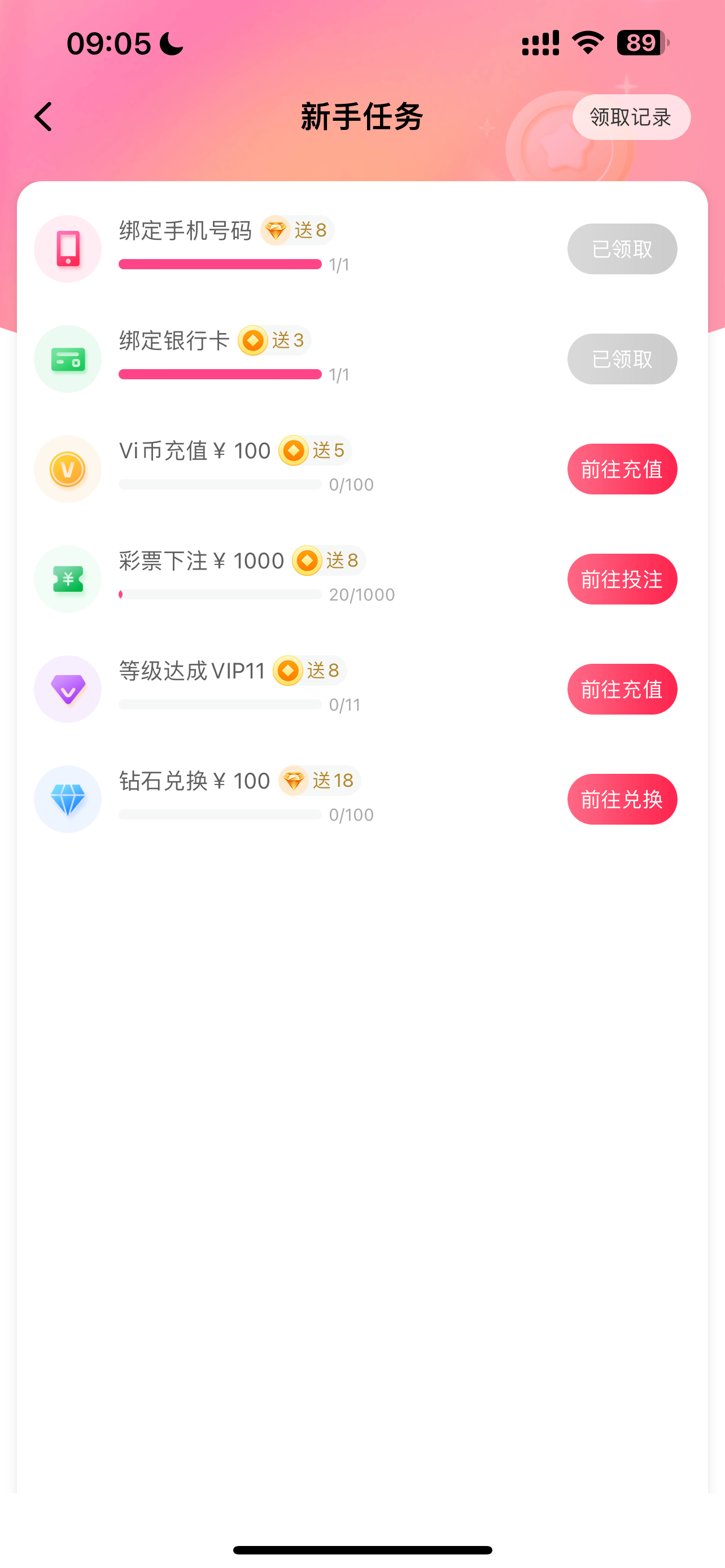Go back using the top-left arrow
The height and width of the screenshot is (1568, 725).
coord(43,117)
